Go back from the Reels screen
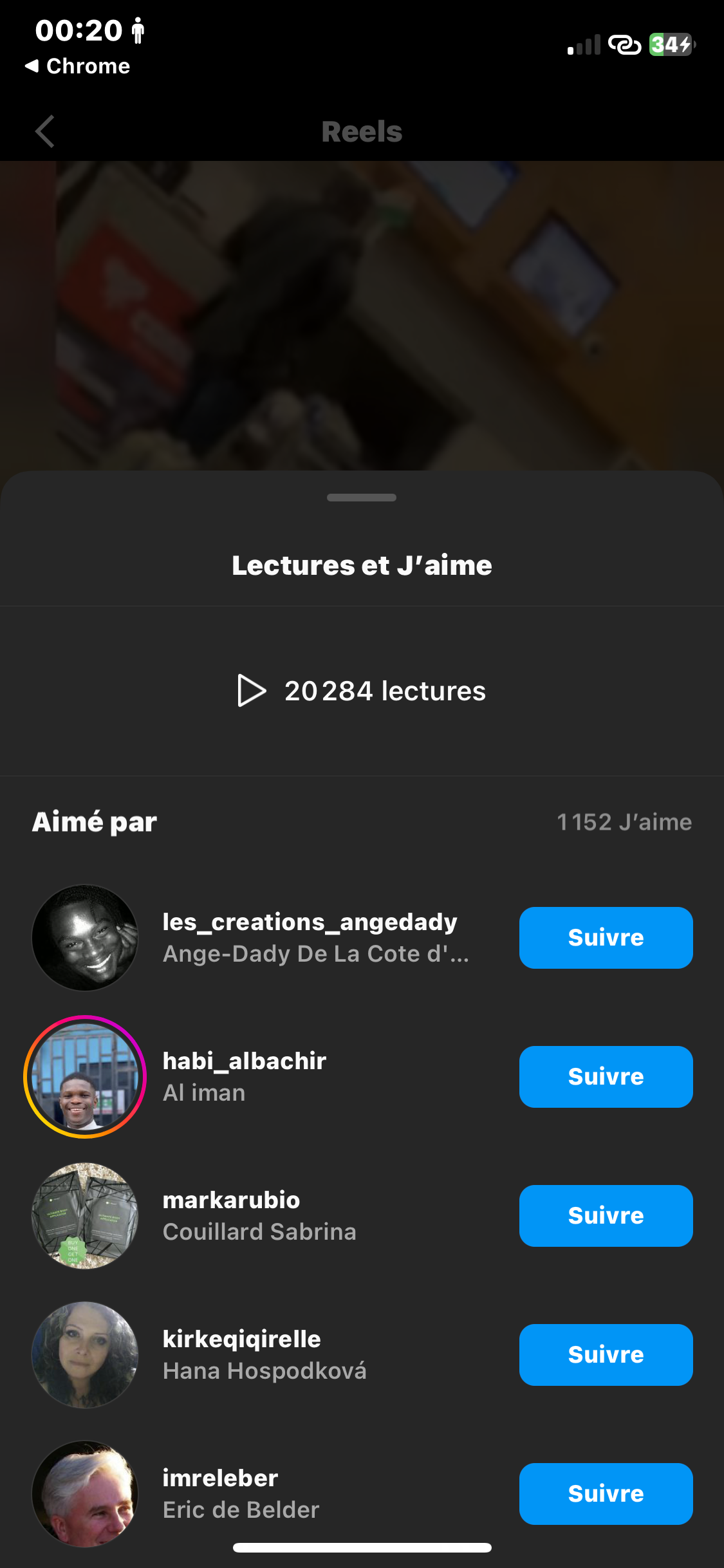 (45, 132)
